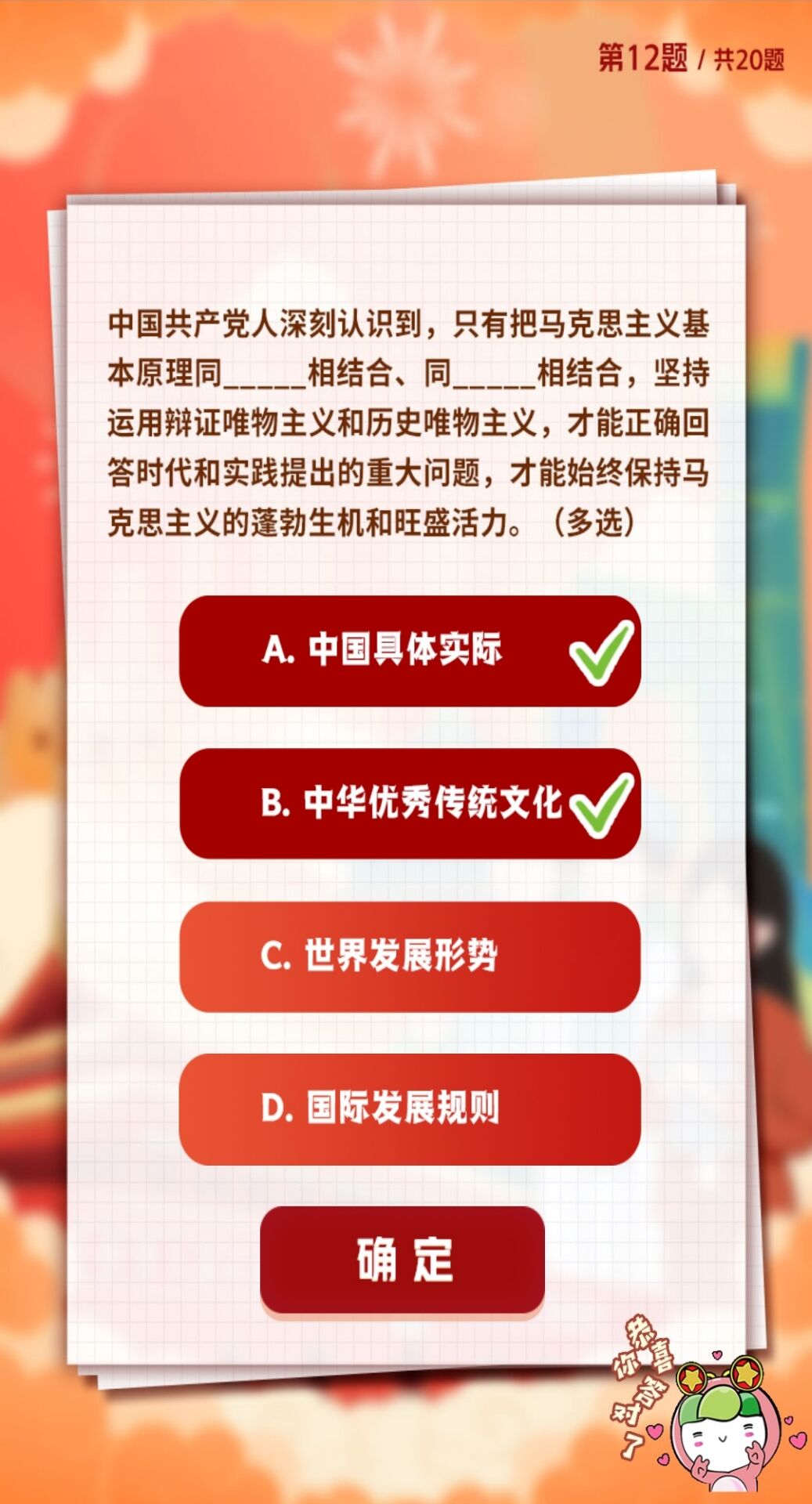Choose answer D 国际发展规则
The width and height of the screenshot is (812, 1504).
(x=410, y=1108)
